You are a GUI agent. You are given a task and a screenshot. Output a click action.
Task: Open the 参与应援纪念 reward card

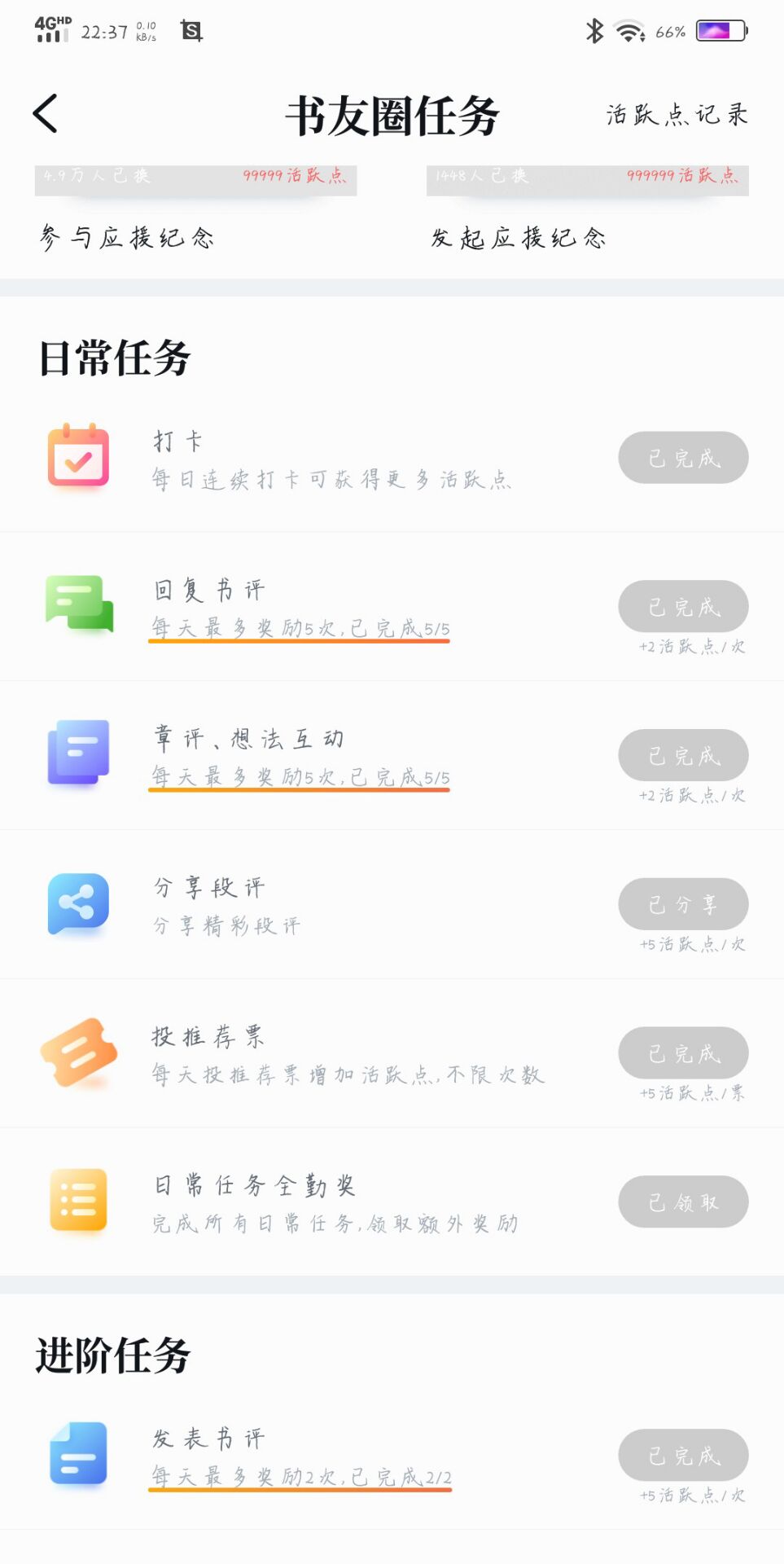(x=195, y=212)
